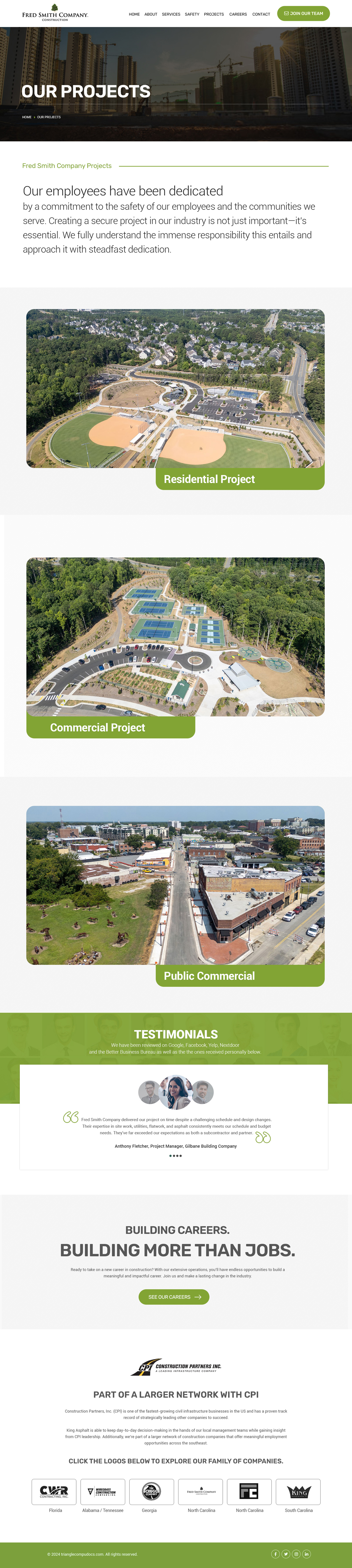This screenshot has height=1568, width=352.
Task: Tap the Fred Smith Company header logo
Action: (55, 13)
